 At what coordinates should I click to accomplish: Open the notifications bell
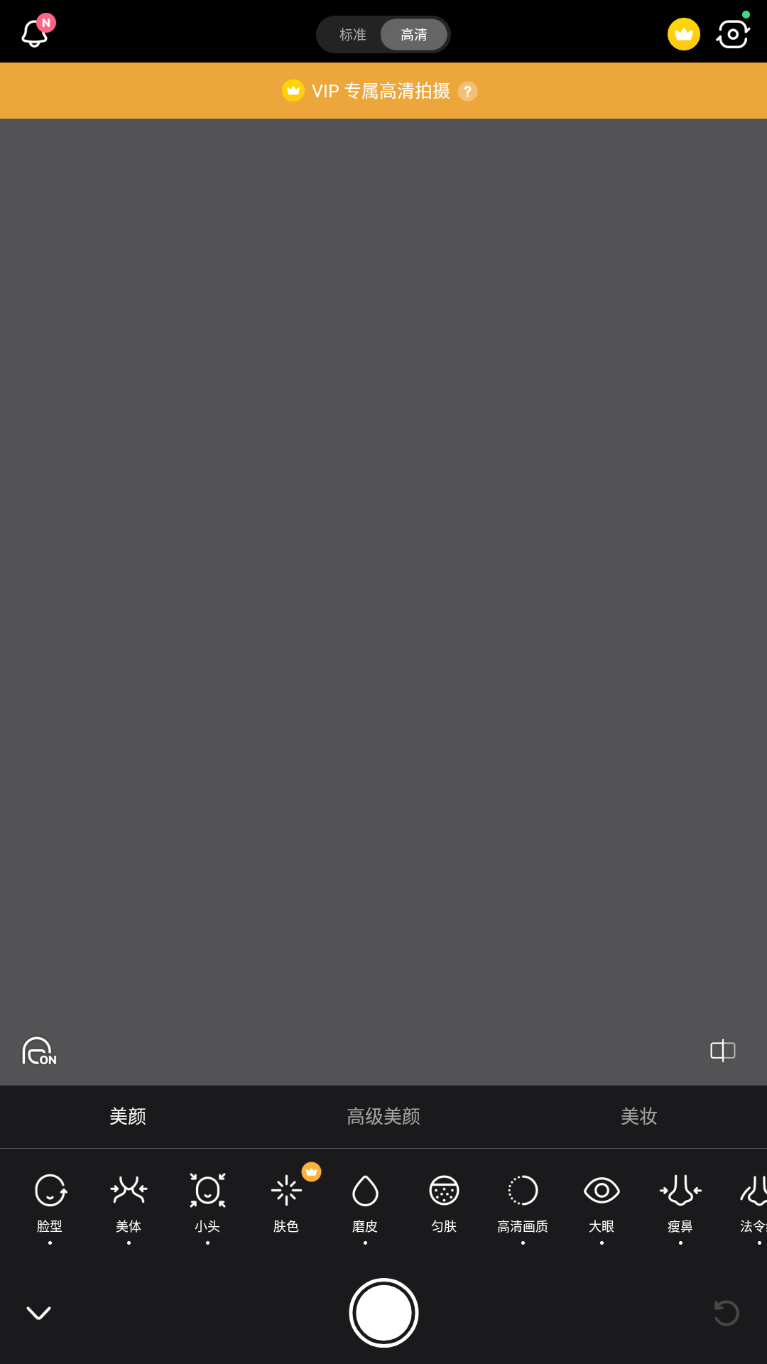point(35,33)
